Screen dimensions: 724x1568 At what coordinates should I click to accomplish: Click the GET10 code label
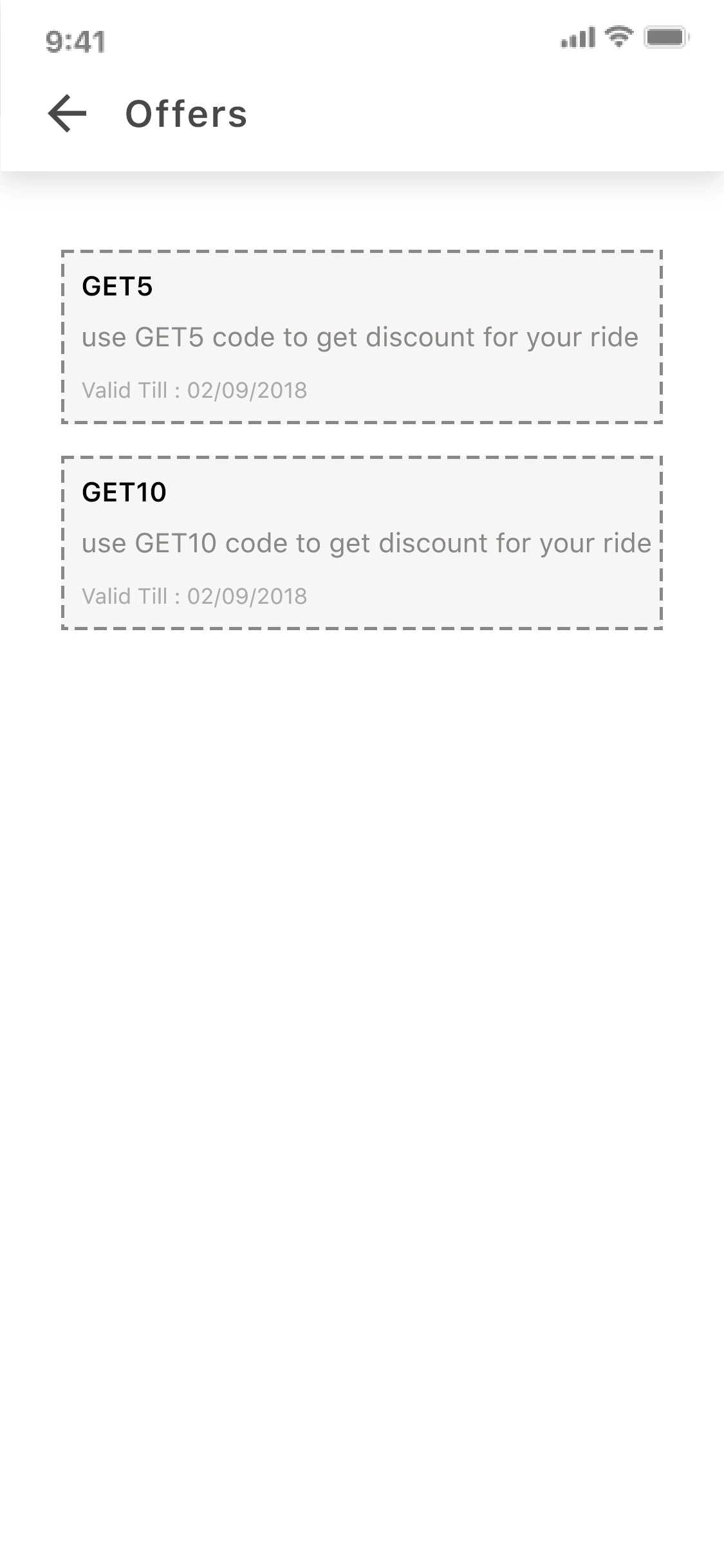click(x=124, y=493)
